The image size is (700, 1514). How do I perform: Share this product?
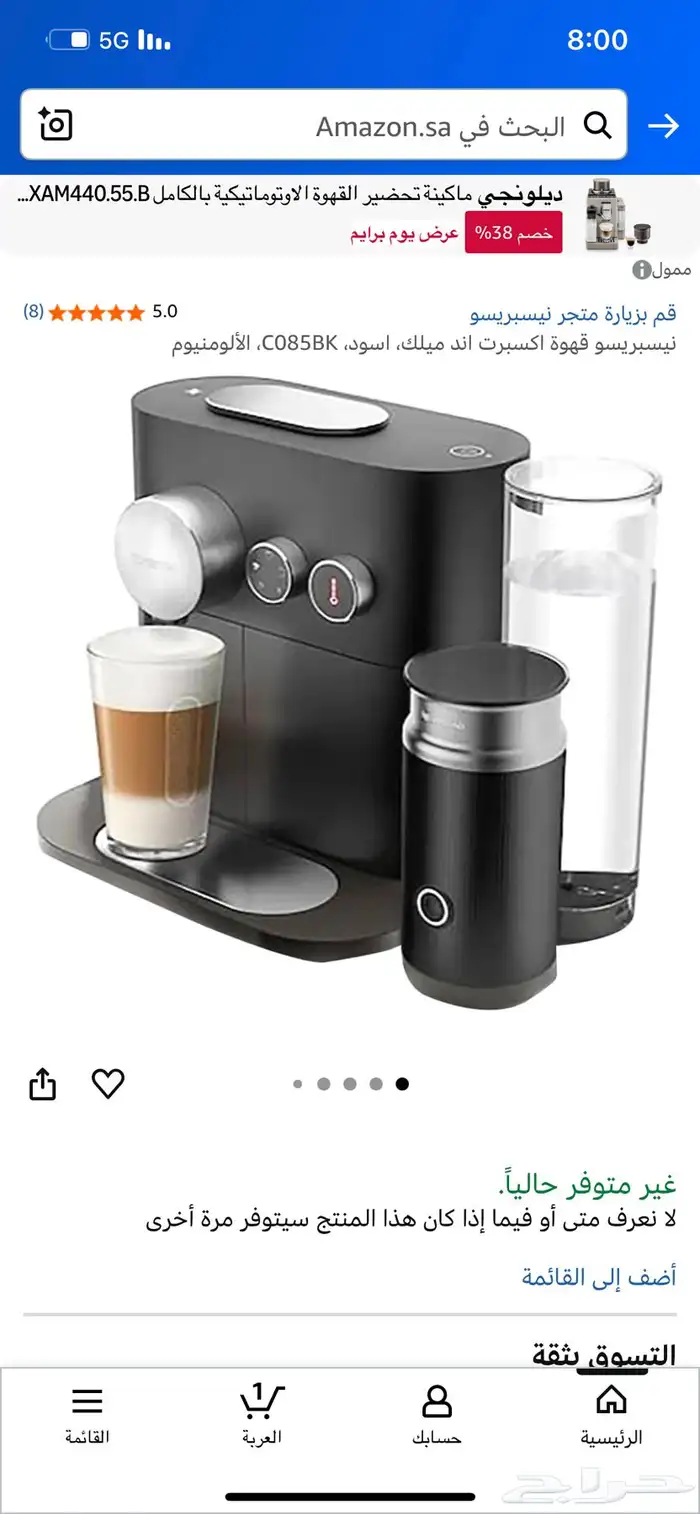tap(43, 1084)
